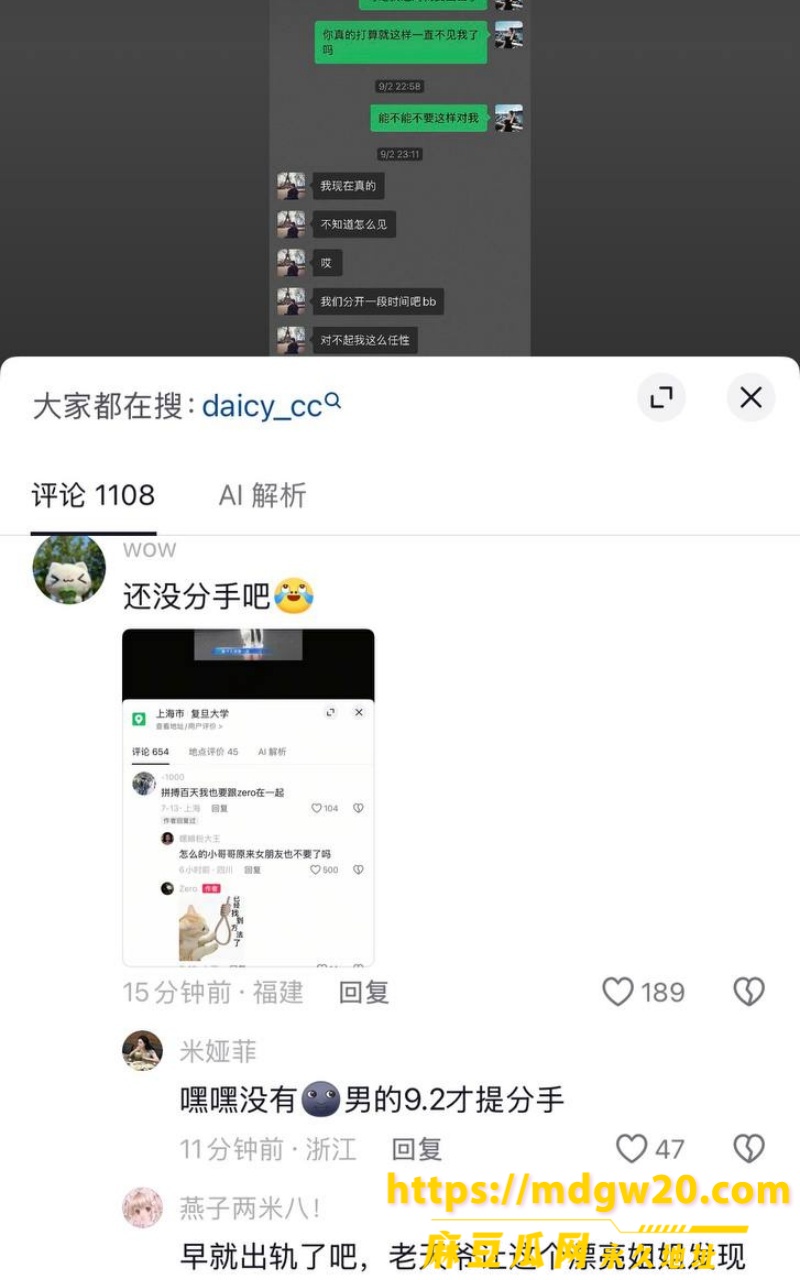The width and height of the screenshot is (800, 1280).
Task: Switch to the AI 解析 tab
Action: tap(262, 495)
